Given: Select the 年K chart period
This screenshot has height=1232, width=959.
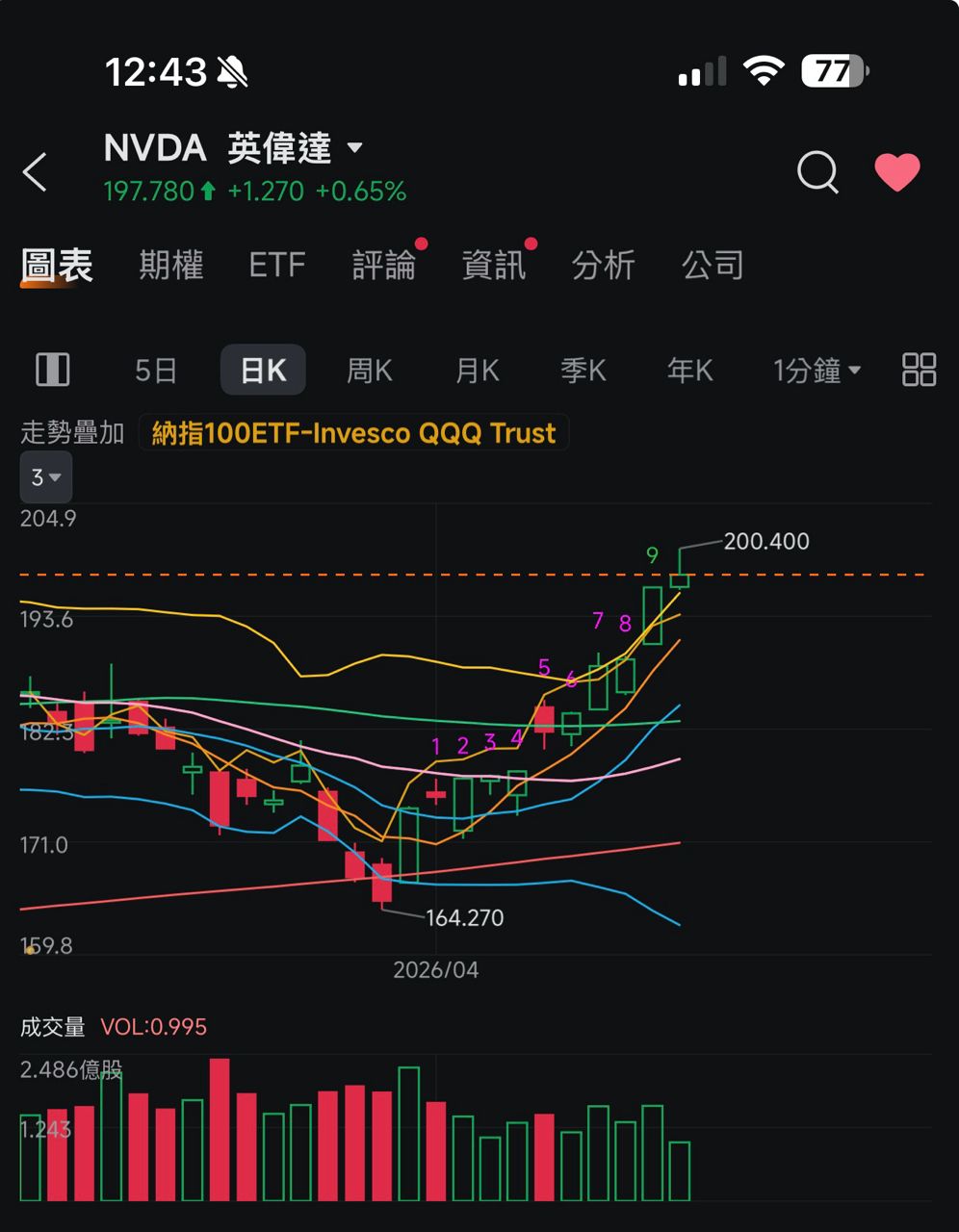Looking at the screenshot, I should tap(690, 371).
